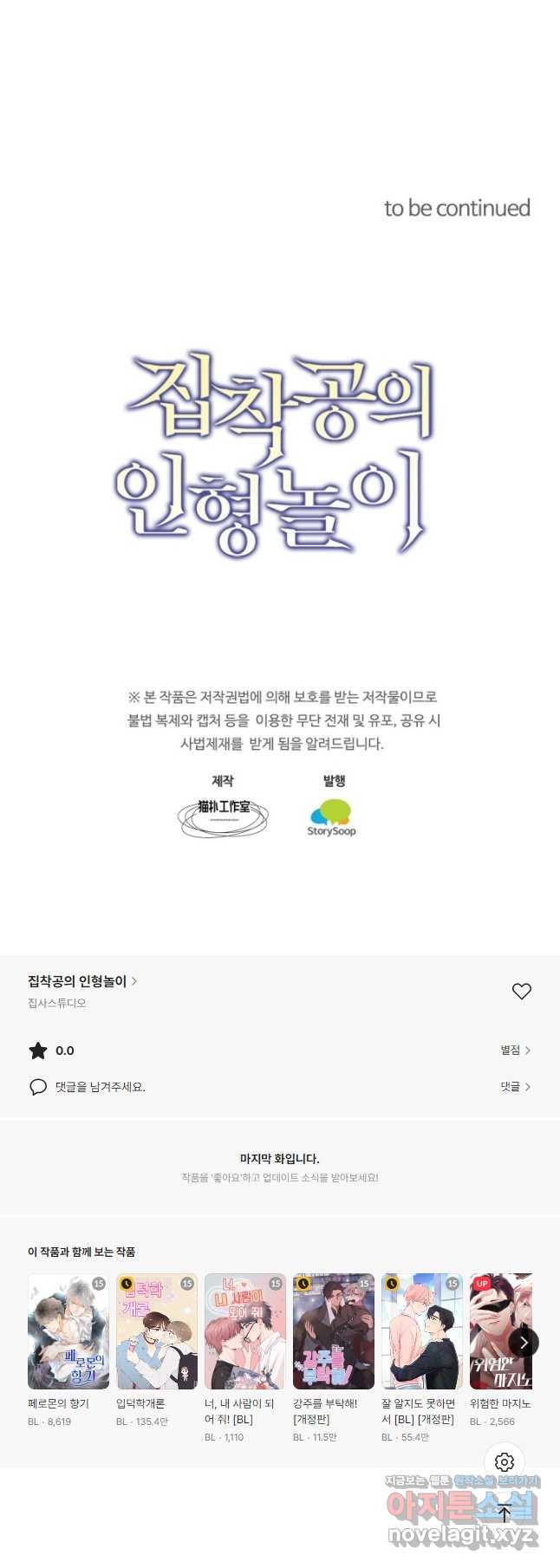
Task: Like this series with the heart icon
Action: tap(521, 991)
